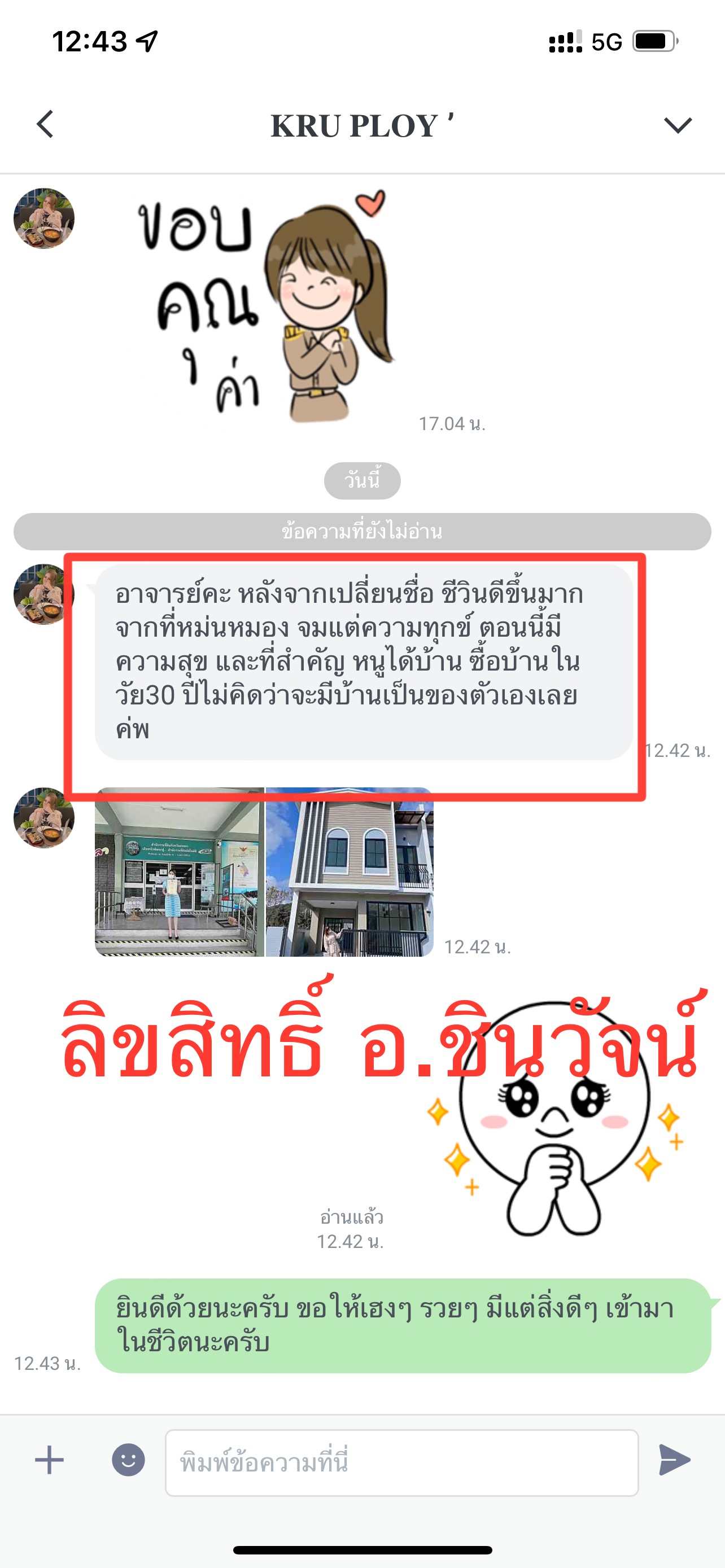Open the emoji sticker picker
This screenshot has height=1568, width=725.
pyautogui.click(x=128, y=1460)
